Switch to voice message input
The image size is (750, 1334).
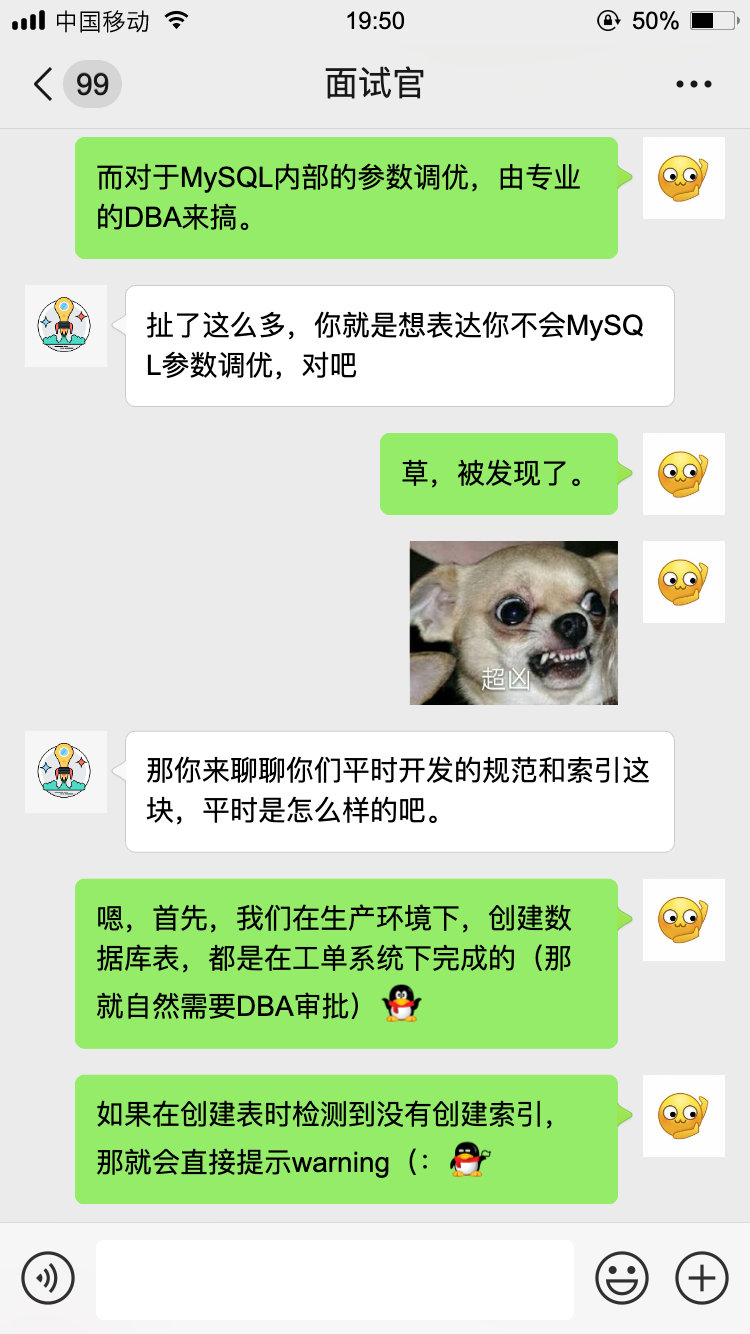click(x=48, y=1277)
